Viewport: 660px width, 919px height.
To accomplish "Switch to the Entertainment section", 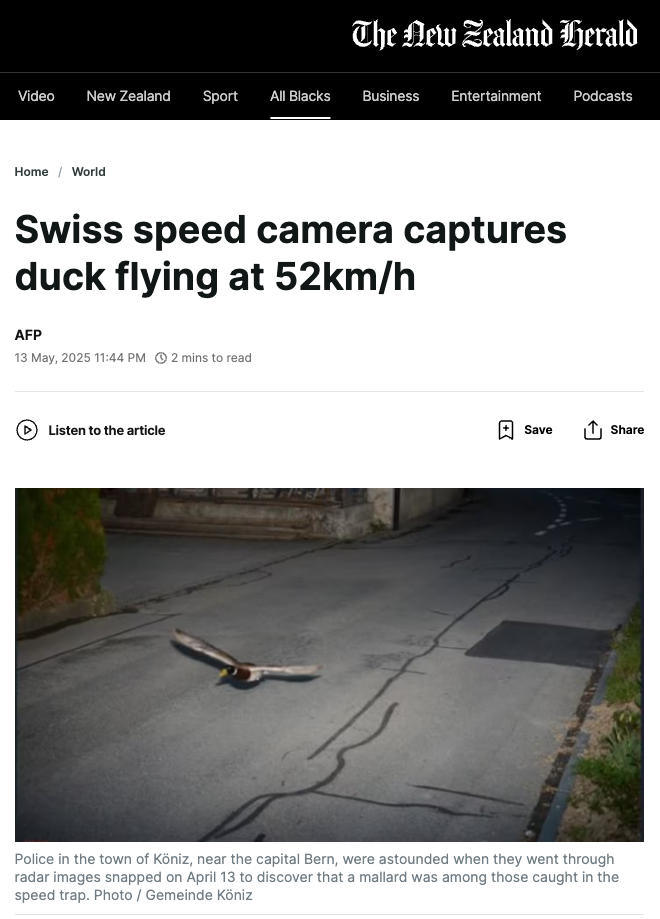I will point(496,96).
